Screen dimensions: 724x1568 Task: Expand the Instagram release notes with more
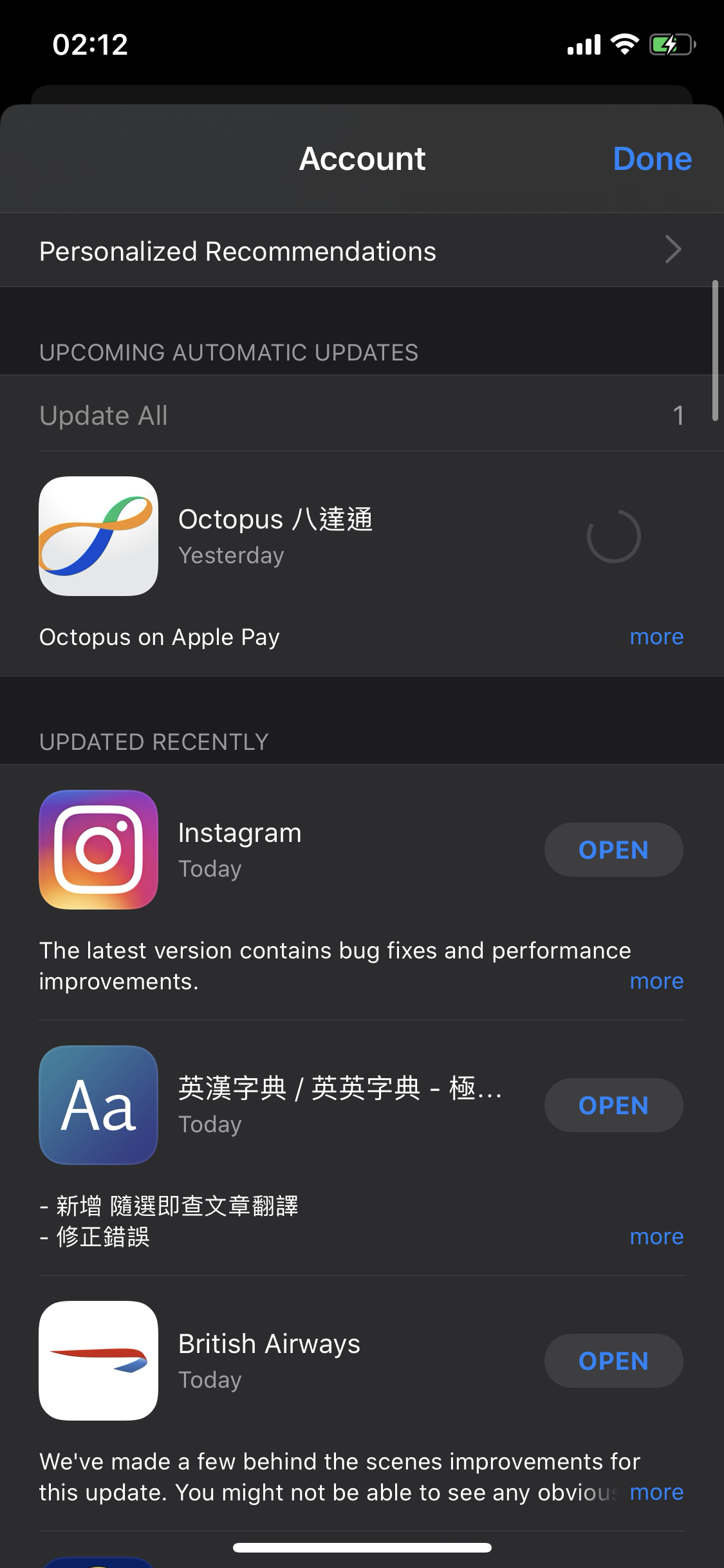pyautogui.click(x=656, y=981)
